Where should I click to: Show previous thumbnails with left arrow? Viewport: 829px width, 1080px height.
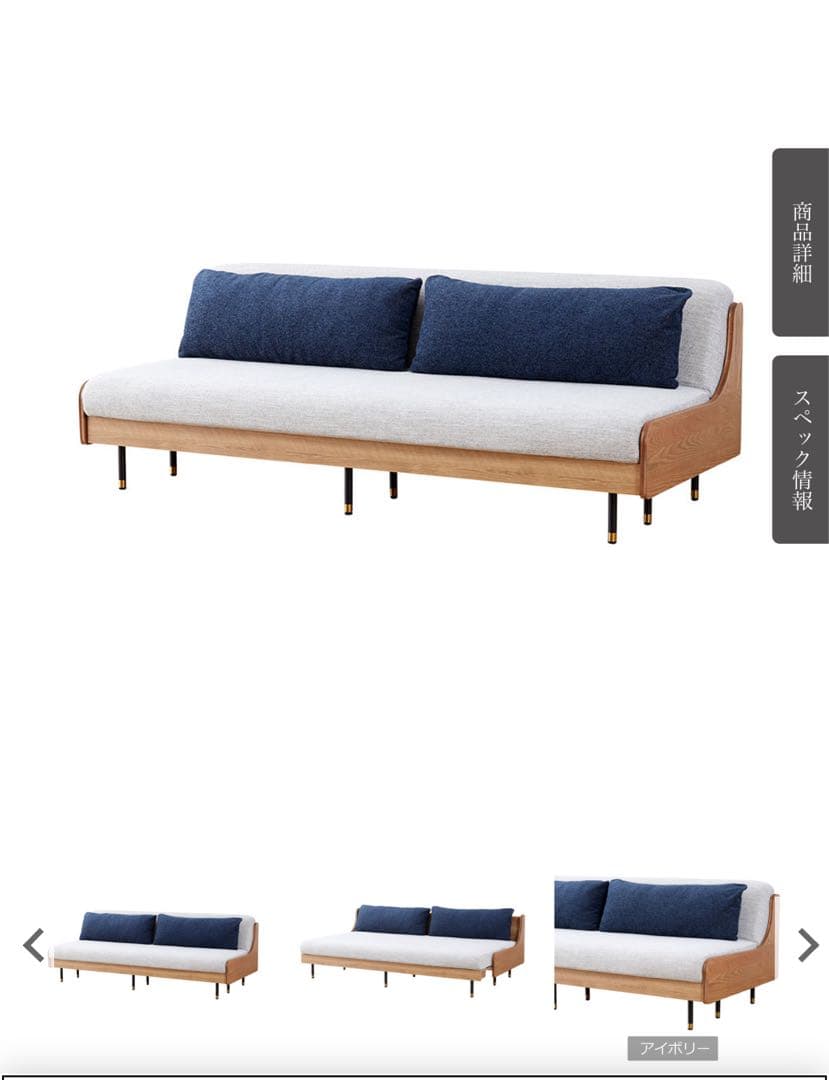(34, 945)
